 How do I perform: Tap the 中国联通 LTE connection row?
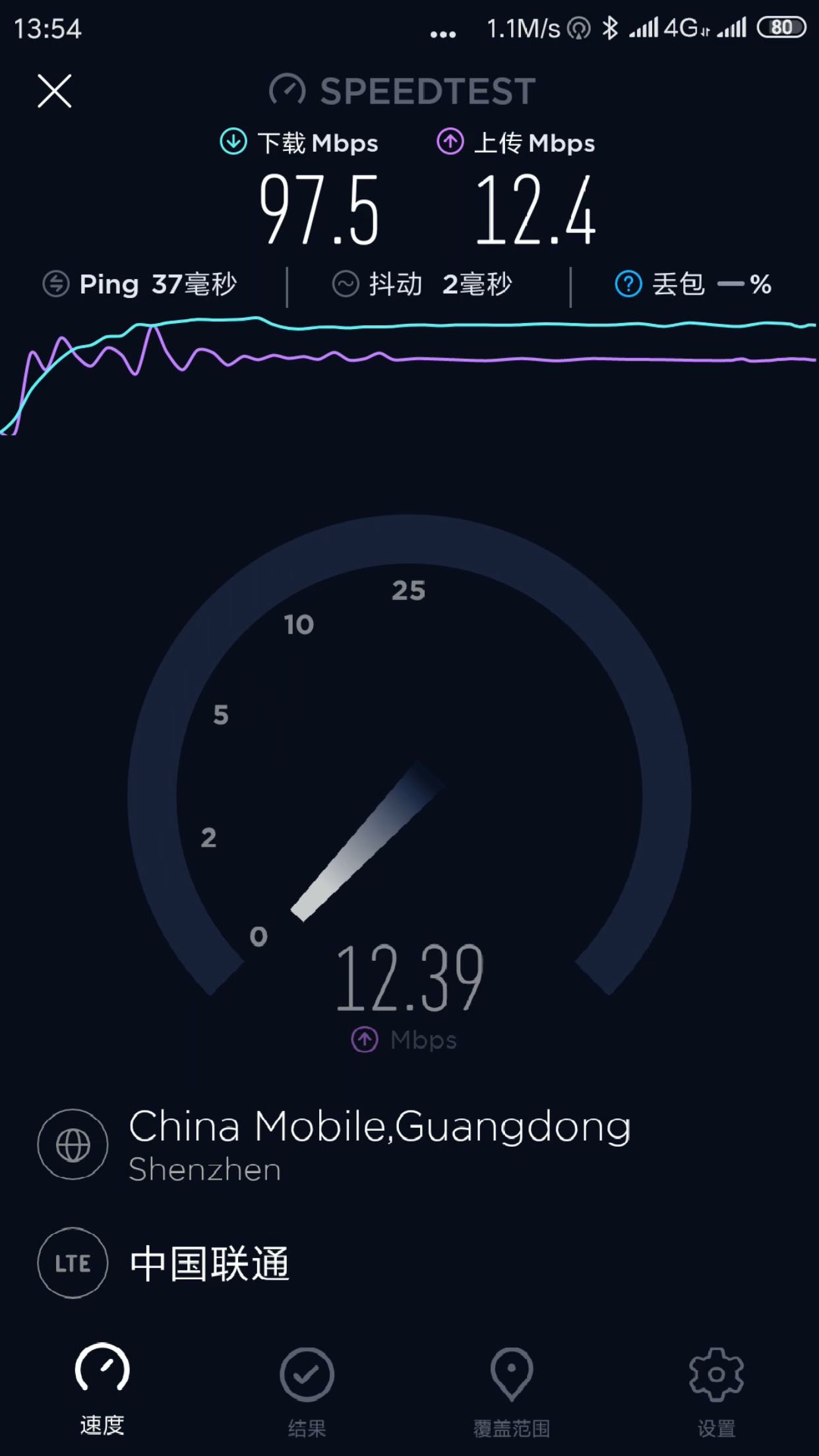pos(210,1263)
